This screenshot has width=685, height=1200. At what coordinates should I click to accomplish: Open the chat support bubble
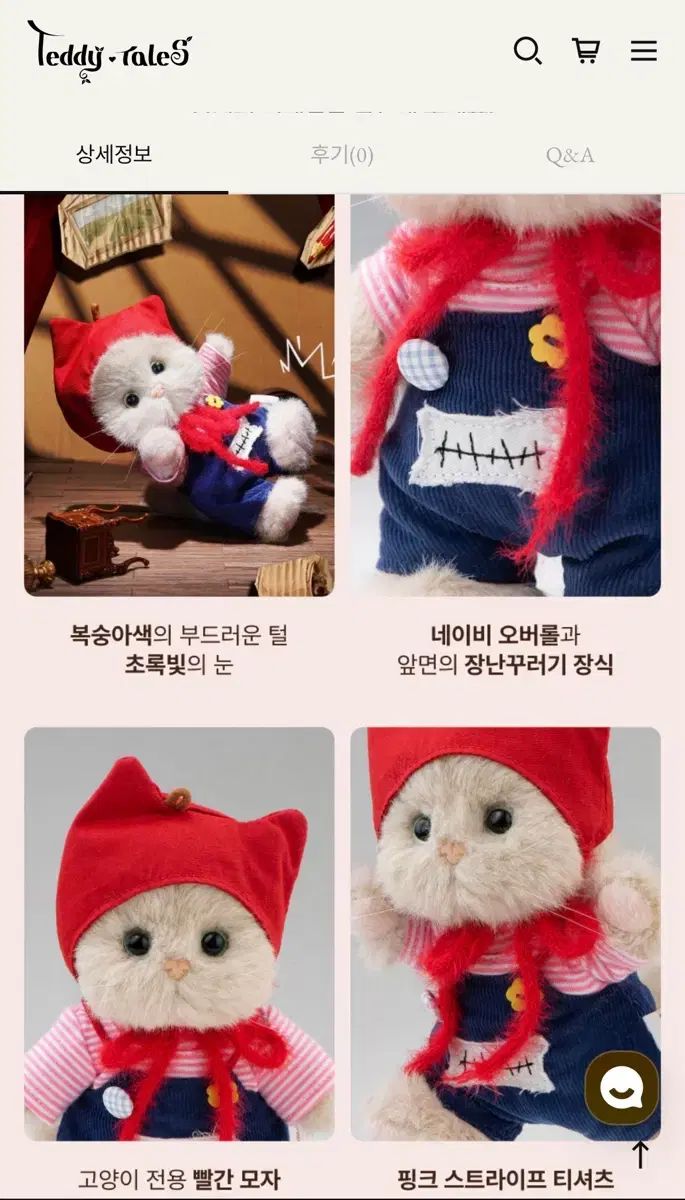(x=621, y=1088)
